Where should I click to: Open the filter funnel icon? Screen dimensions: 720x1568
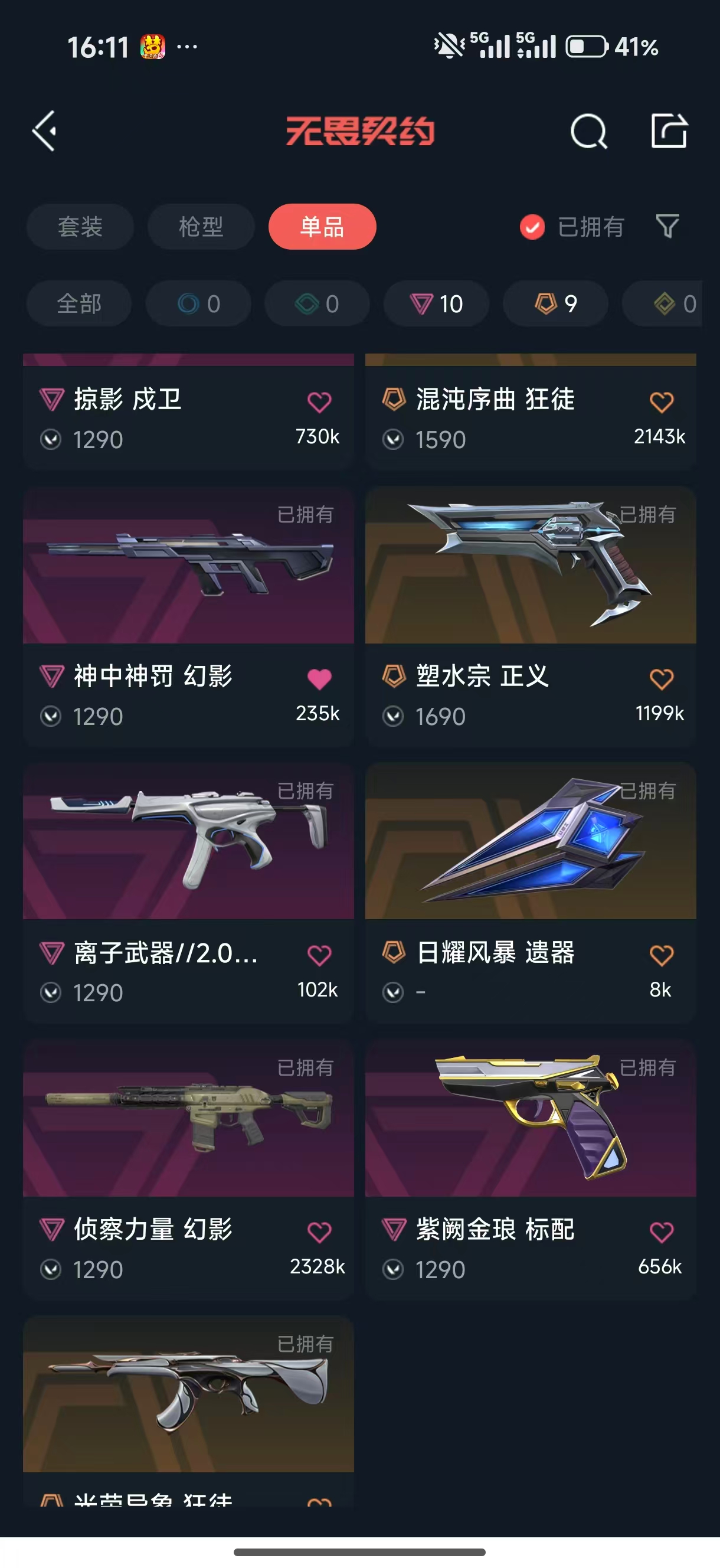click(667, 227)
